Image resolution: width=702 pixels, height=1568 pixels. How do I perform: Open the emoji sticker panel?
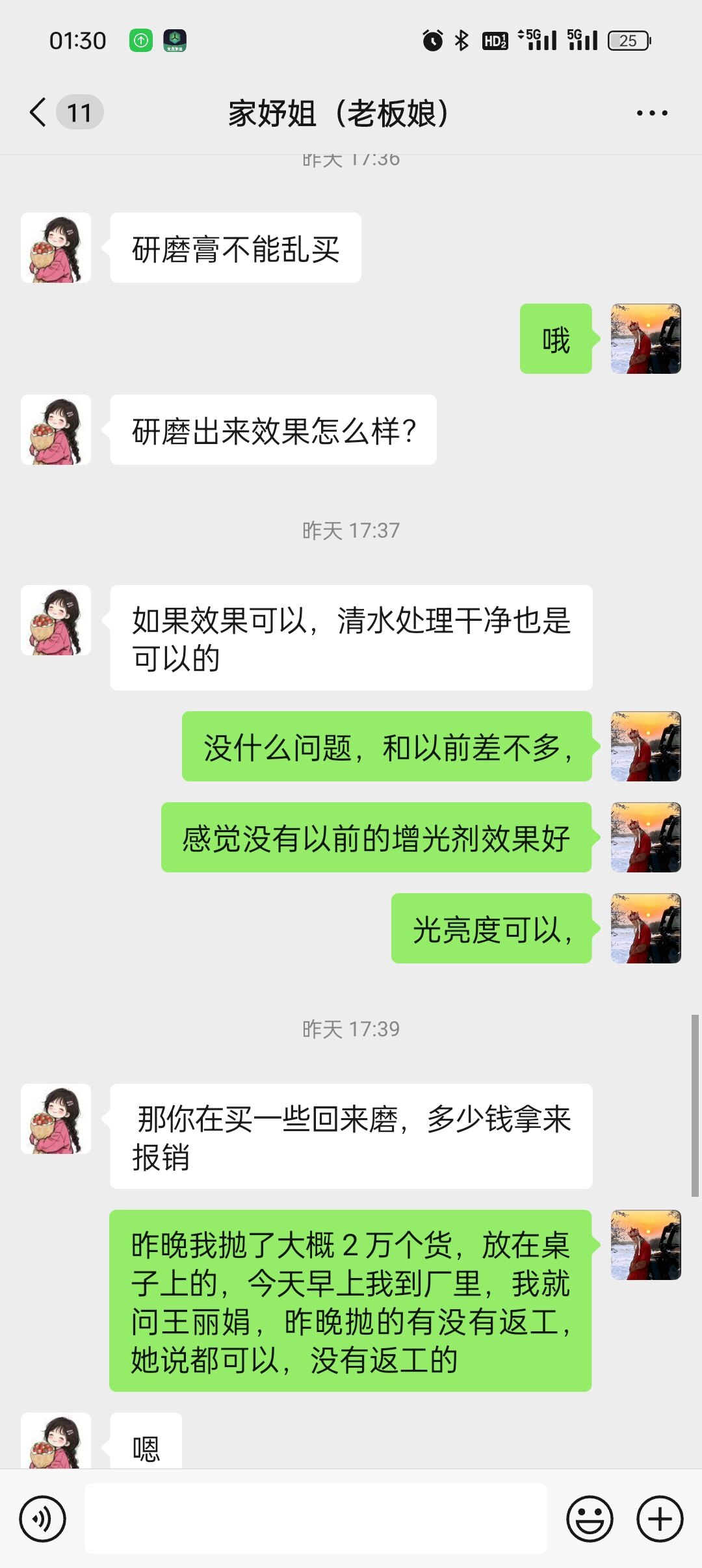click(590, 1519)
